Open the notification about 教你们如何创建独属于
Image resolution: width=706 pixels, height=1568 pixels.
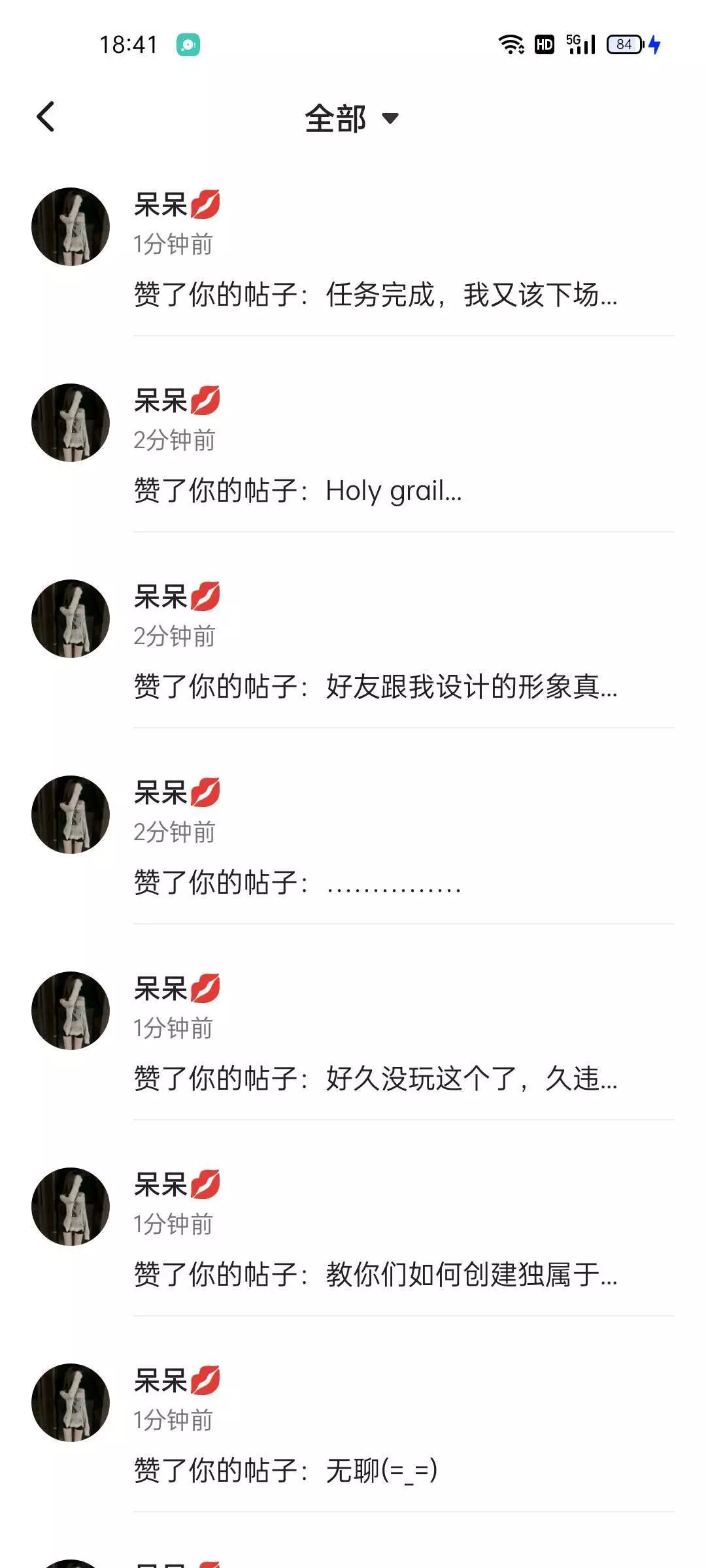pyautogui.click(x=375, y=1275)
